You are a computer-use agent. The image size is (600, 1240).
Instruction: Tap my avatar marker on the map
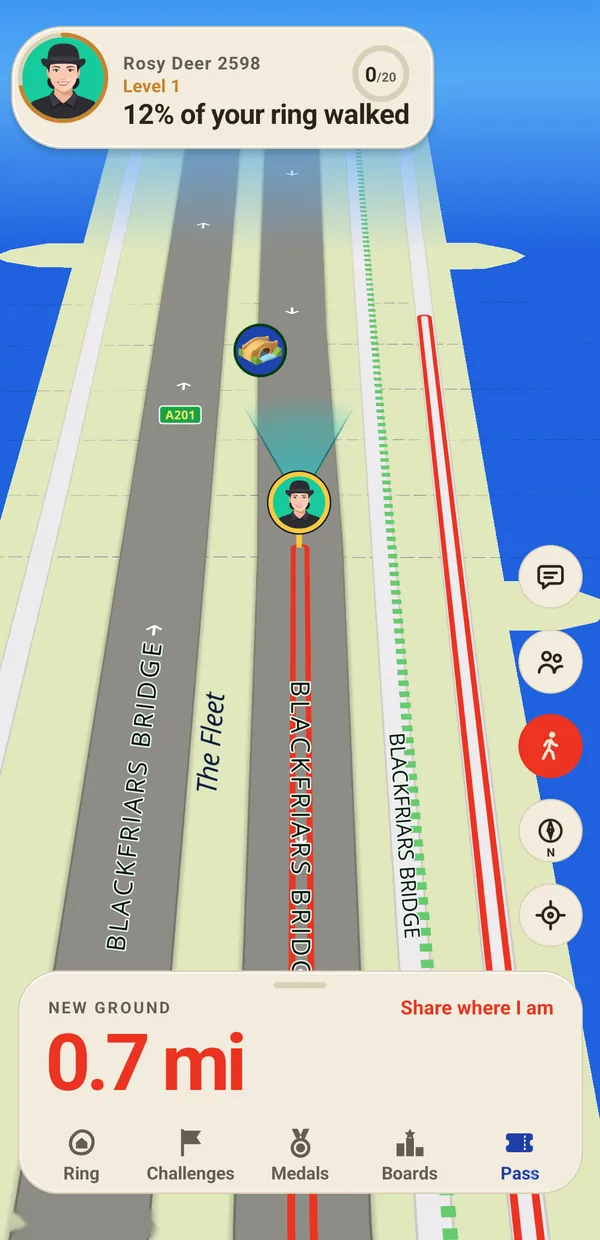click(299, 503)
